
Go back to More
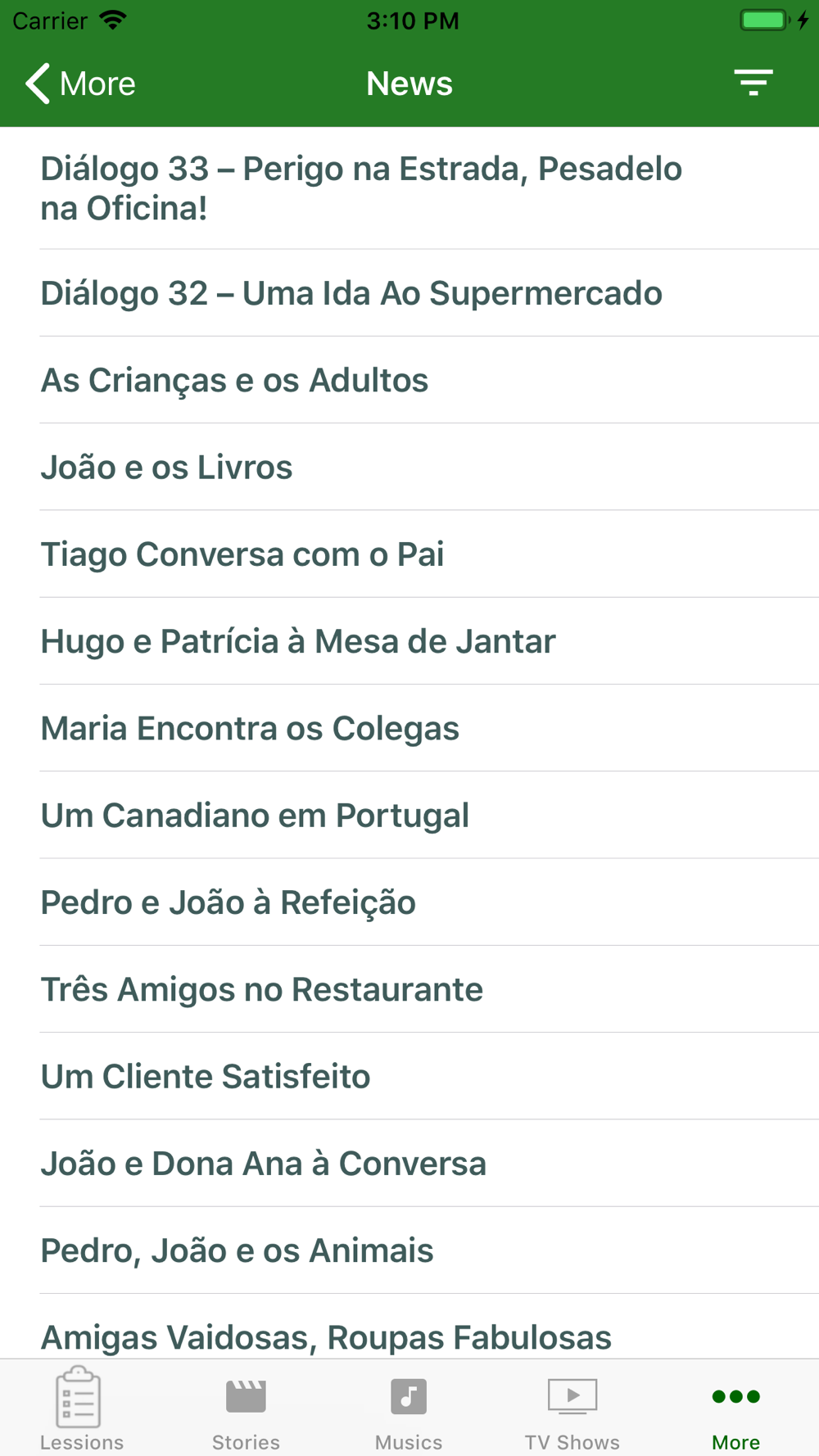[80, 84]
